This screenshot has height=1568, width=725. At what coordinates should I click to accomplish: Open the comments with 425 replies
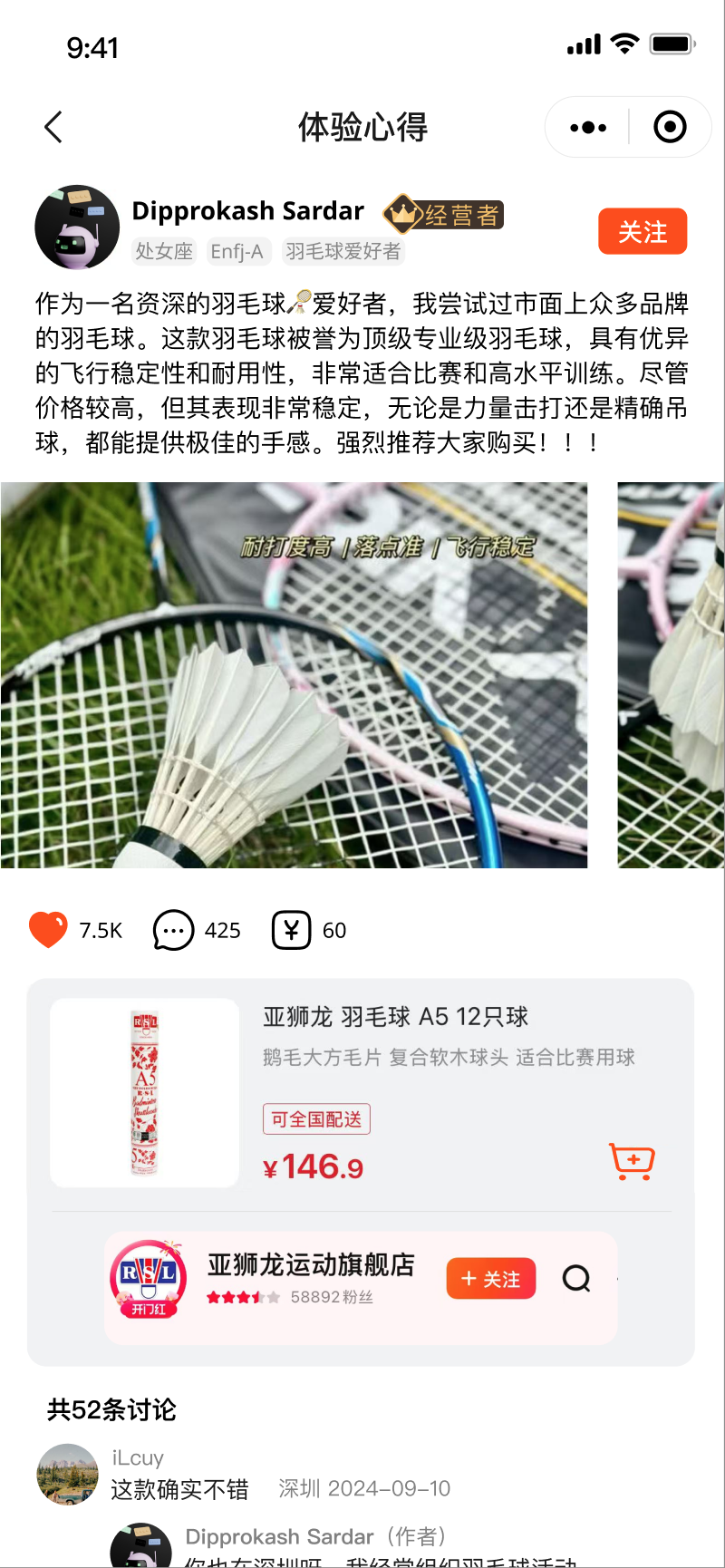173,930
